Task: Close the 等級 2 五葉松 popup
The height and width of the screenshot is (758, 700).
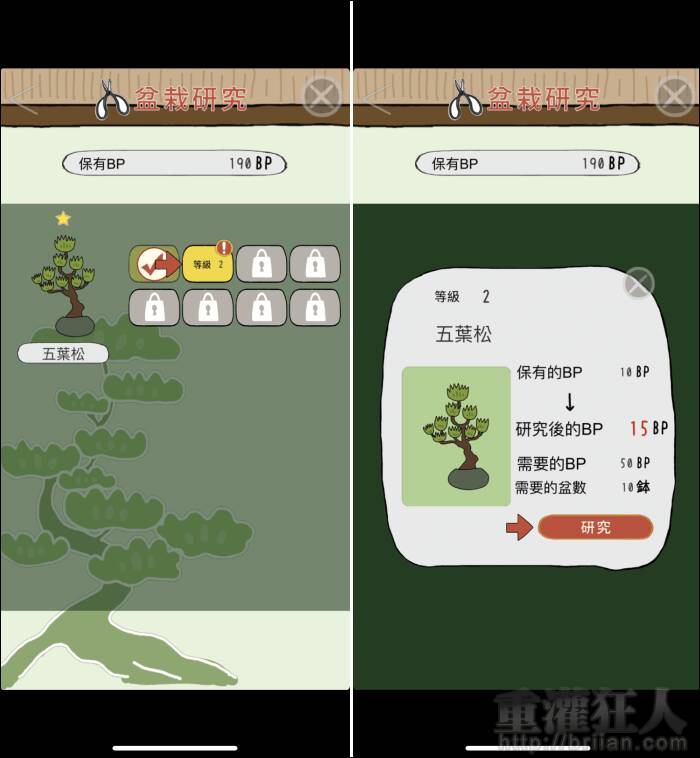Action: [x=638, y=283]
